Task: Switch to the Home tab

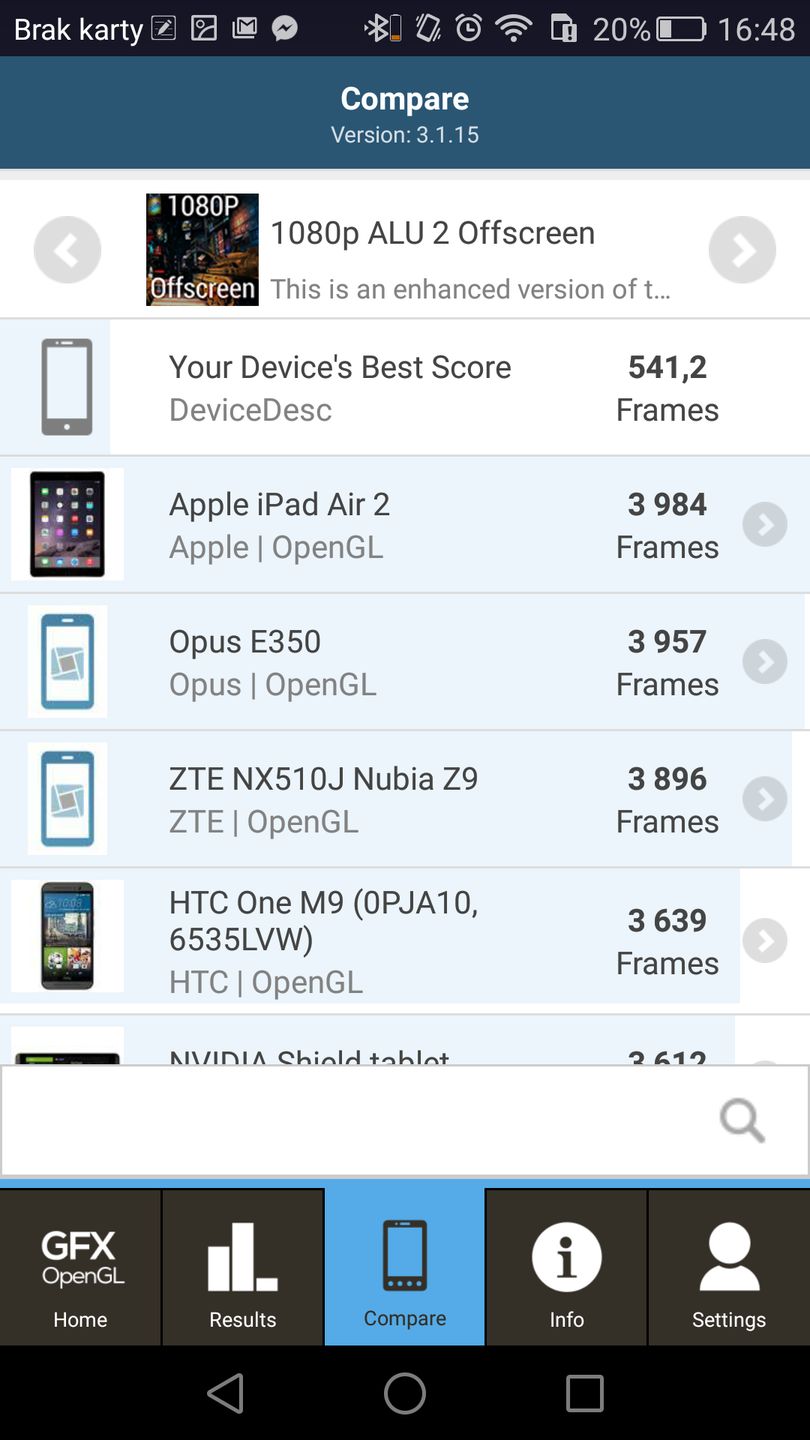Action: click(x=80, y=1267)
